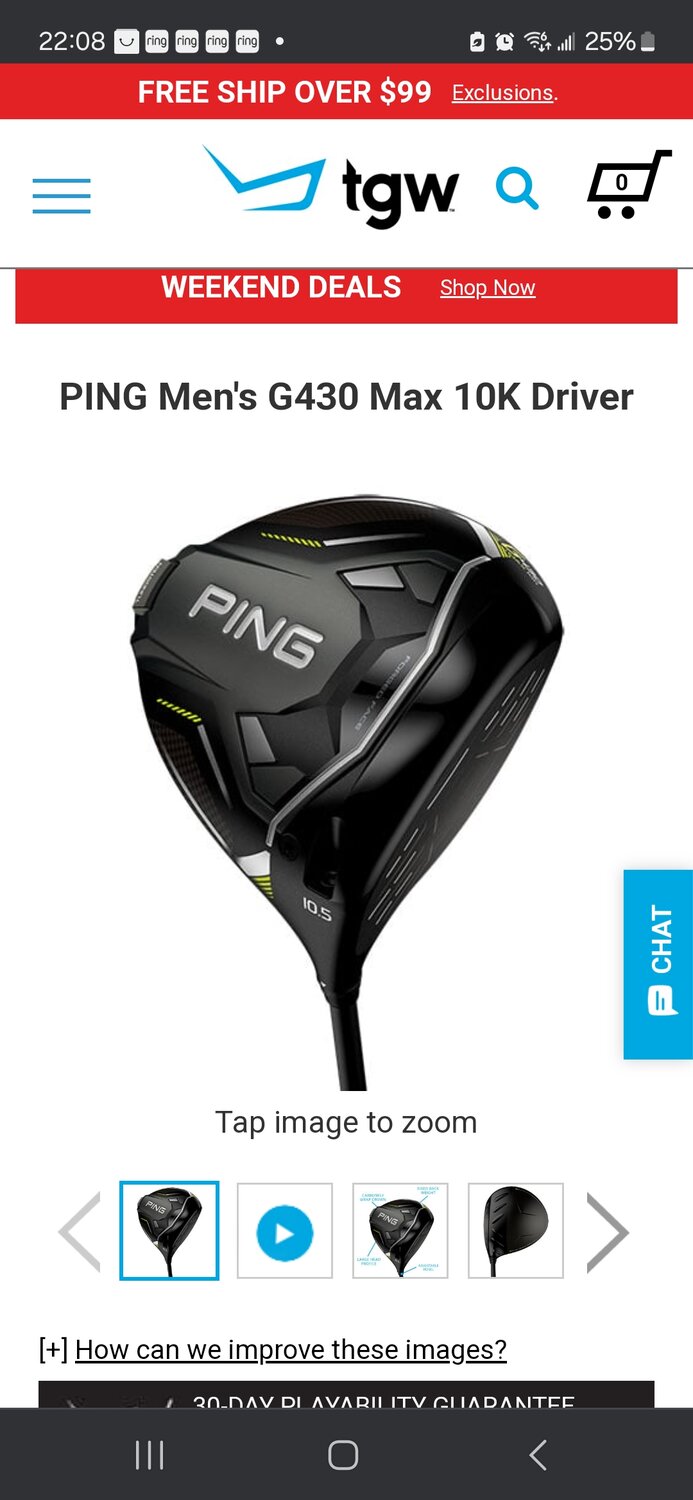Tap Shop Now for Weekend Deals

tap(487, 288)
